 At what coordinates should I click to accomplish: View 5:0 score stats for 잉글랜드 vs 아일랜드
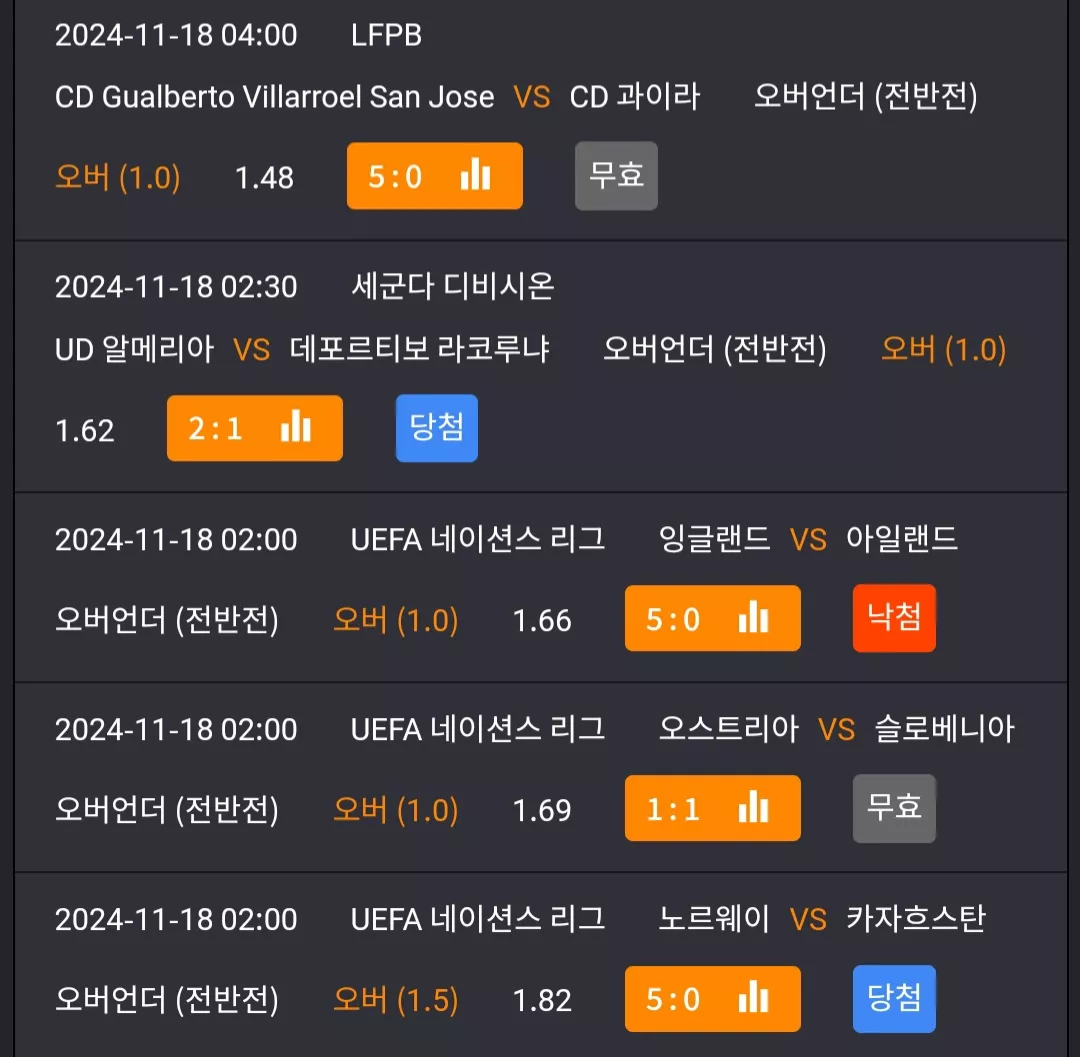coord(712,618)
